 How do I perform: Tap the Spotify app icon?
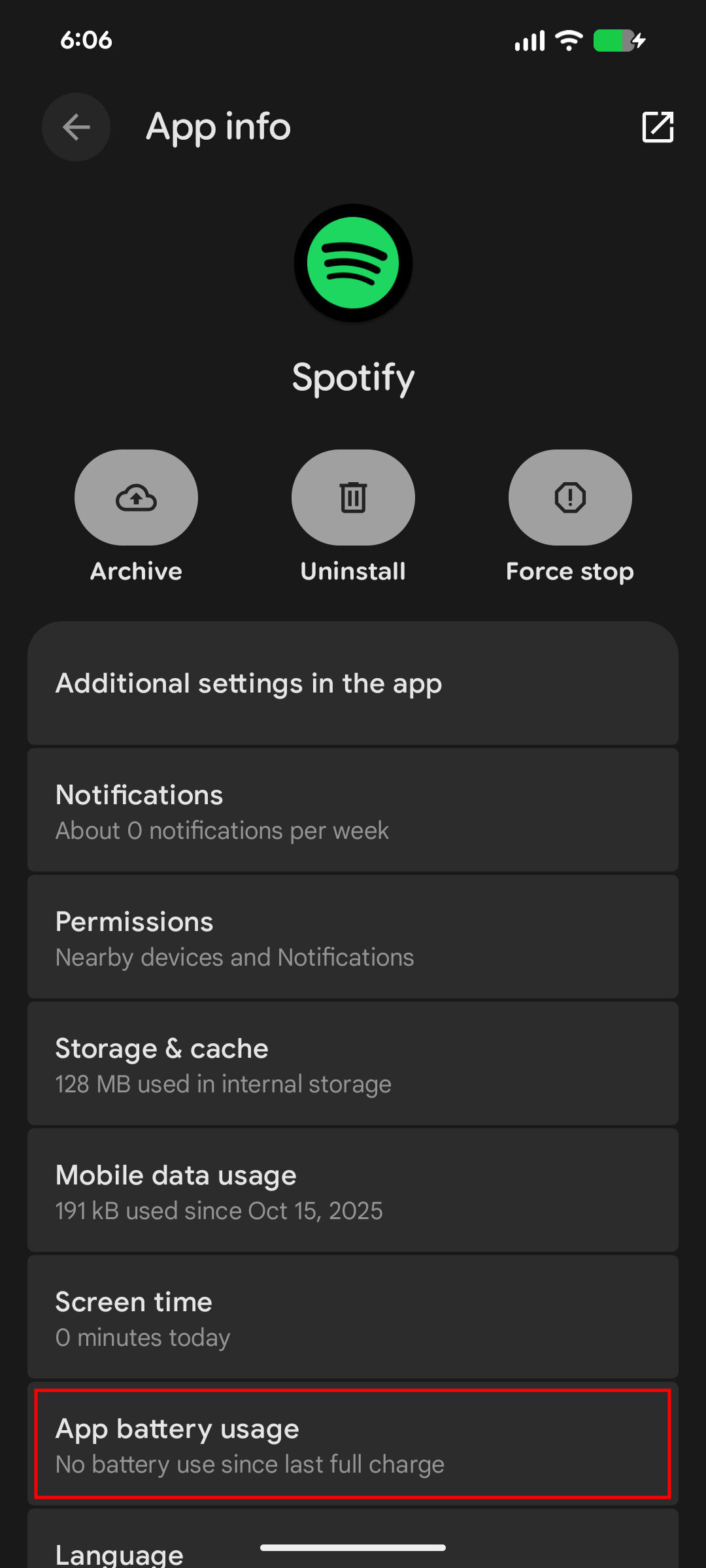[x=353, y=263]
